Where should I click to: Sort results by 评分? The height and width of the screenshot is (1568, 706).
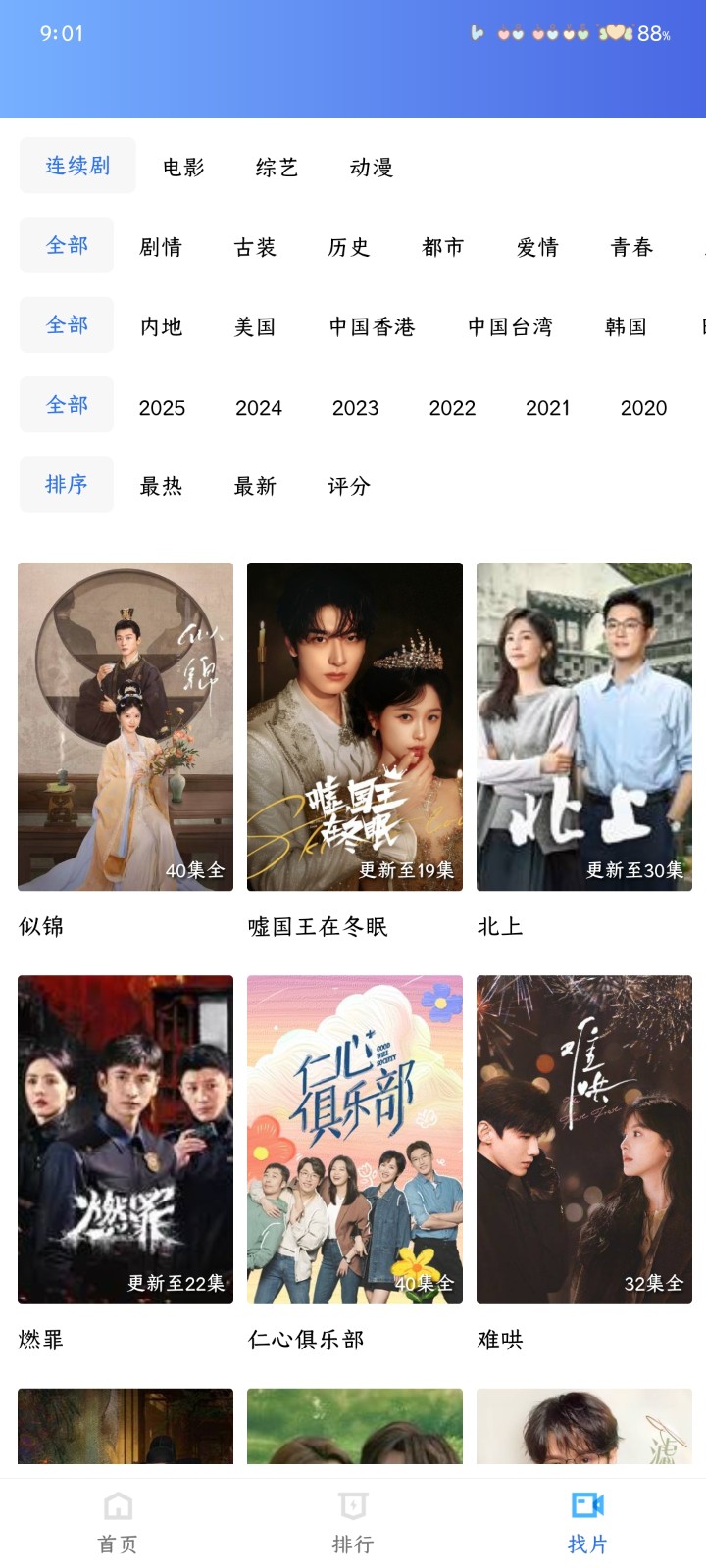pos(349,486)
